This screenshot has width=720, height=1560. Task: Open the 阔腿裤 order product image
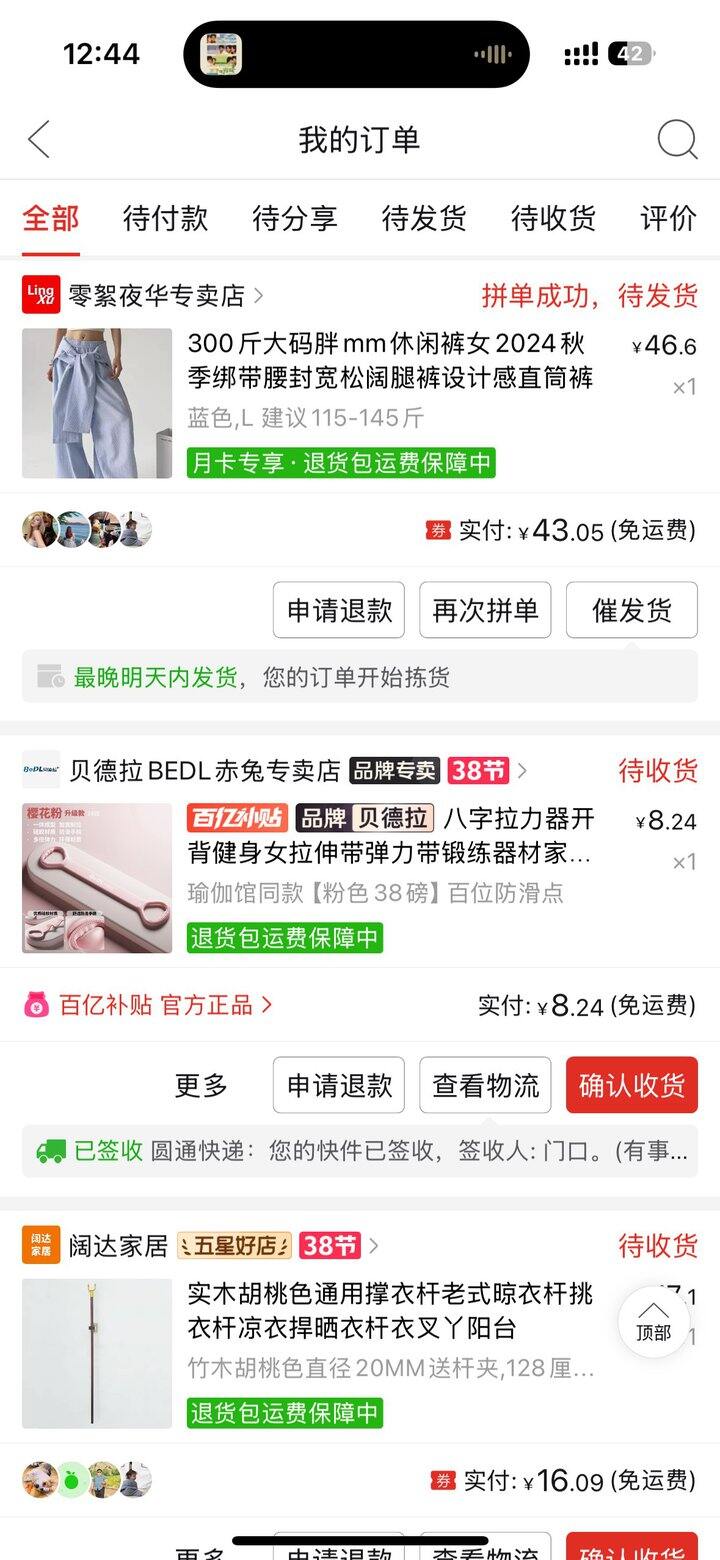click(97, 403)
